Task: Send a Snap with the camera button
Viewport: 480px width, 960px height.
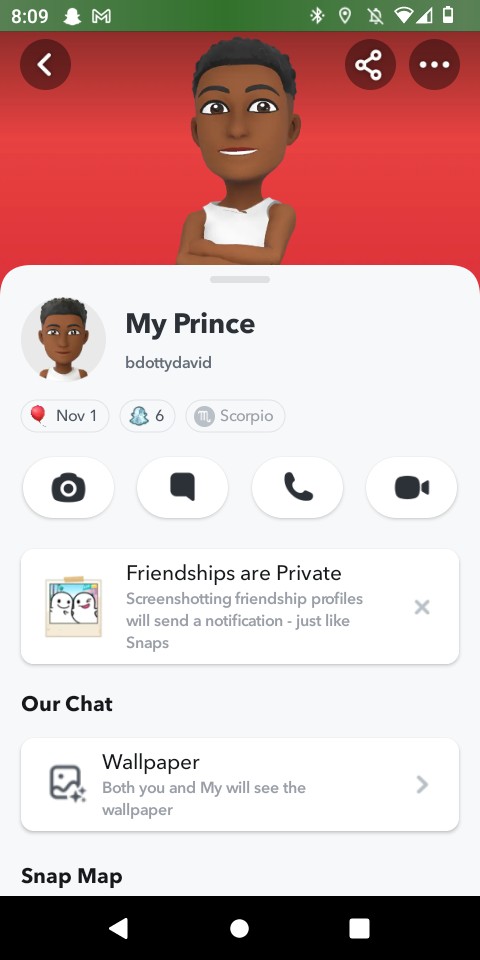Action: (69, 487)
